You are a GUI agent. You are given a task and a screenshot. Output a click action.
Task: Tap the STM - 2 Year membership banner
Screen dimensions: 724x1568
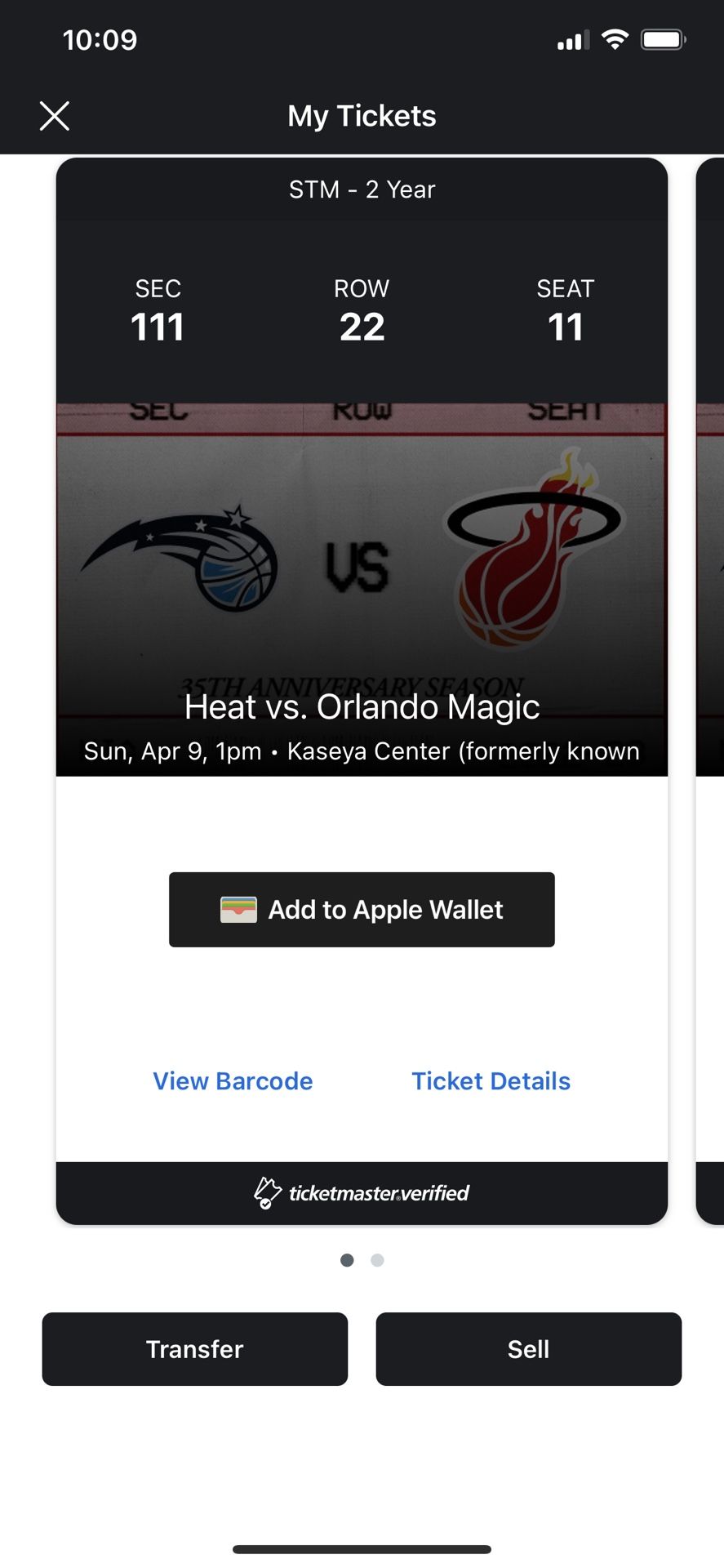(362, 189)
